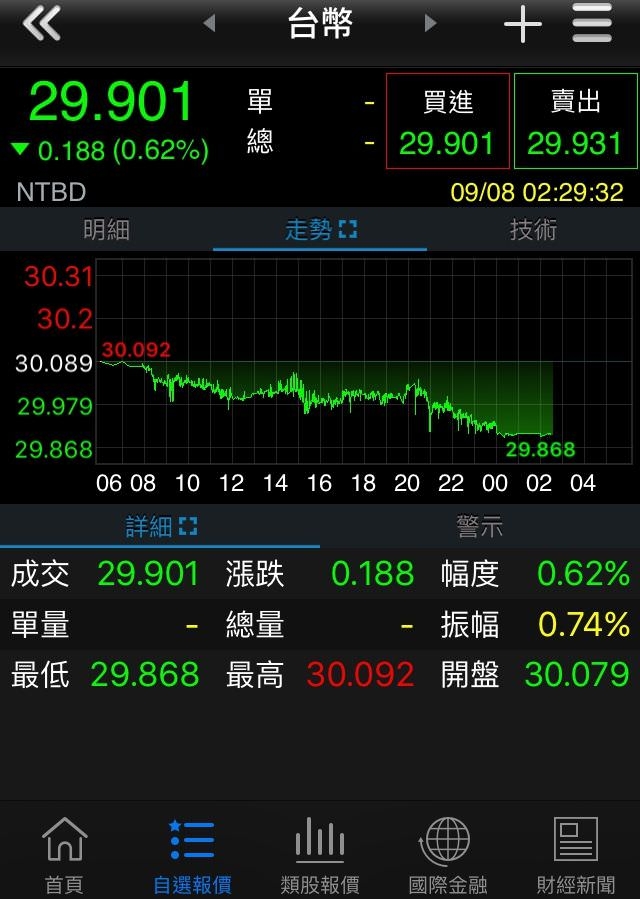The image size is (640, 899).
Task: Open 財經新聞 news
Action: tap(575, 855)
